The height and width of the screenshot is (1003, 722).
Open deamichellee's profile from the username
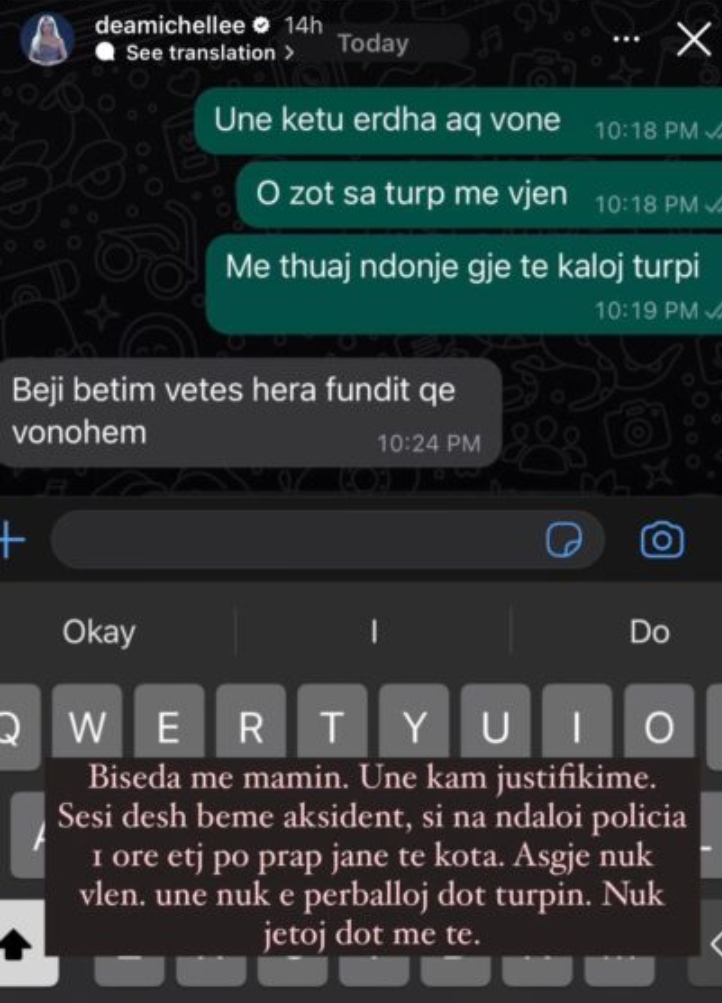[x=169, y=26]
